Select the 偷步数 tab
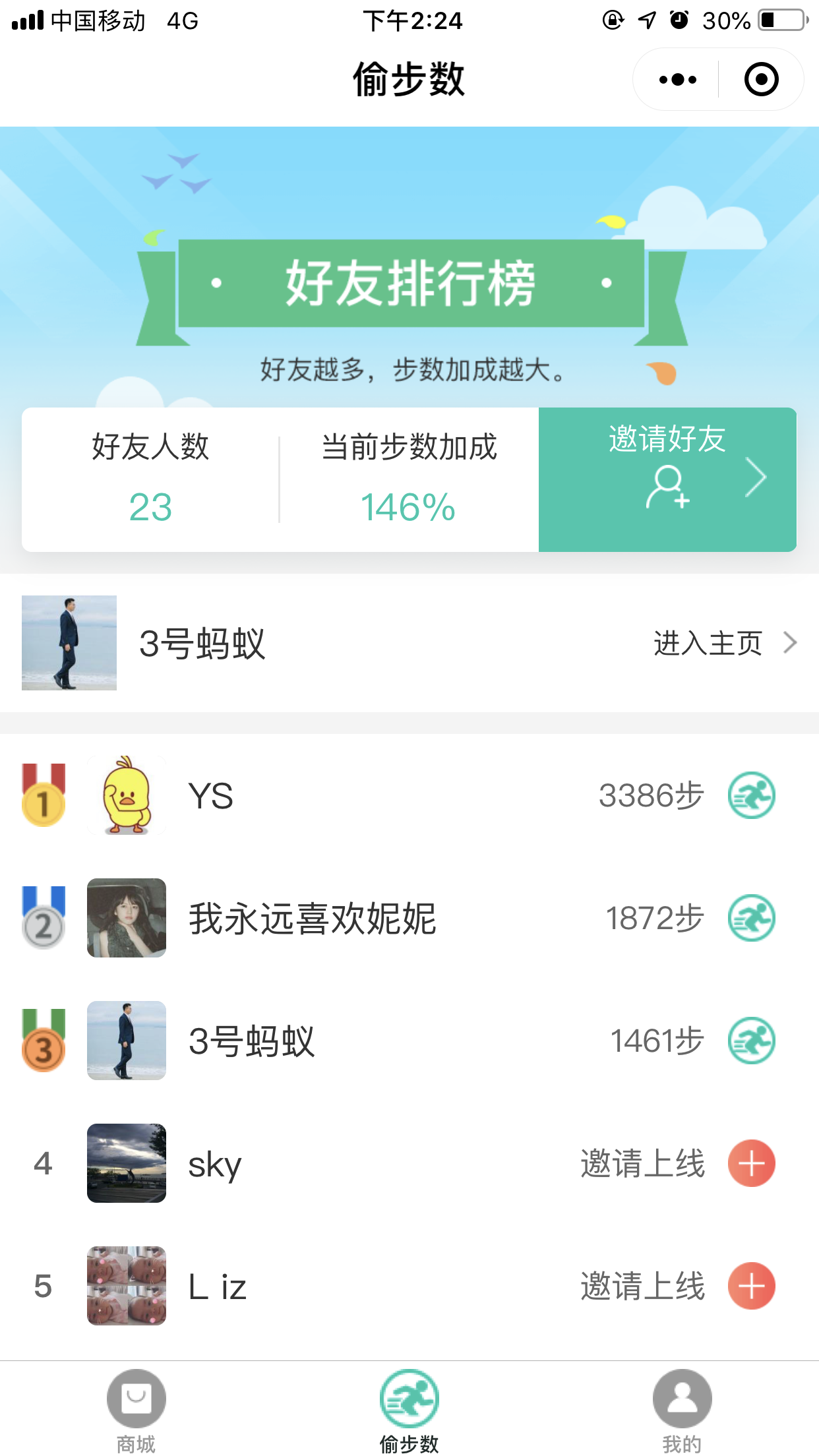 pos(409,1411)
